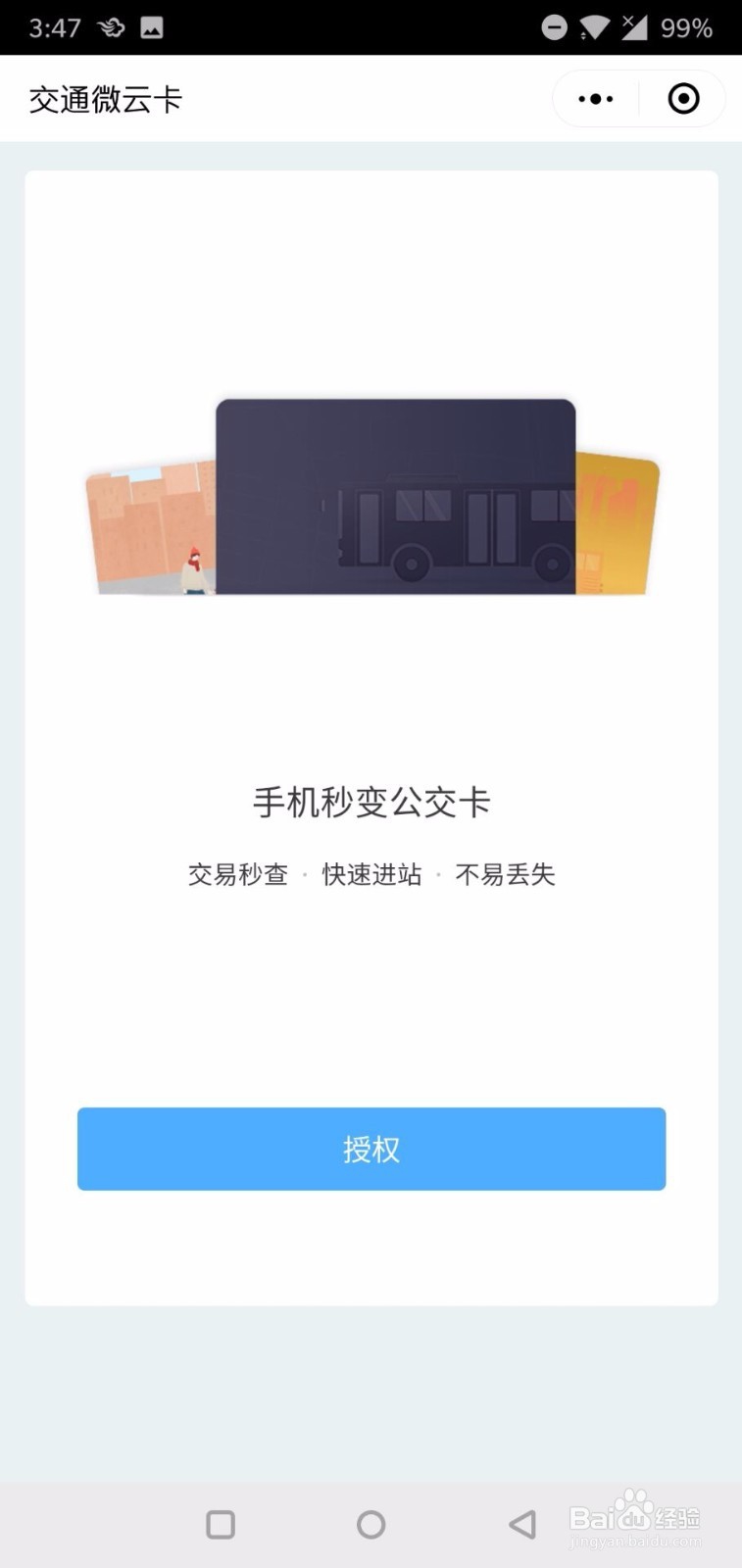Tap the screenshot icon in the status bar
The image size is (742, 1568).
pos(152,26)
